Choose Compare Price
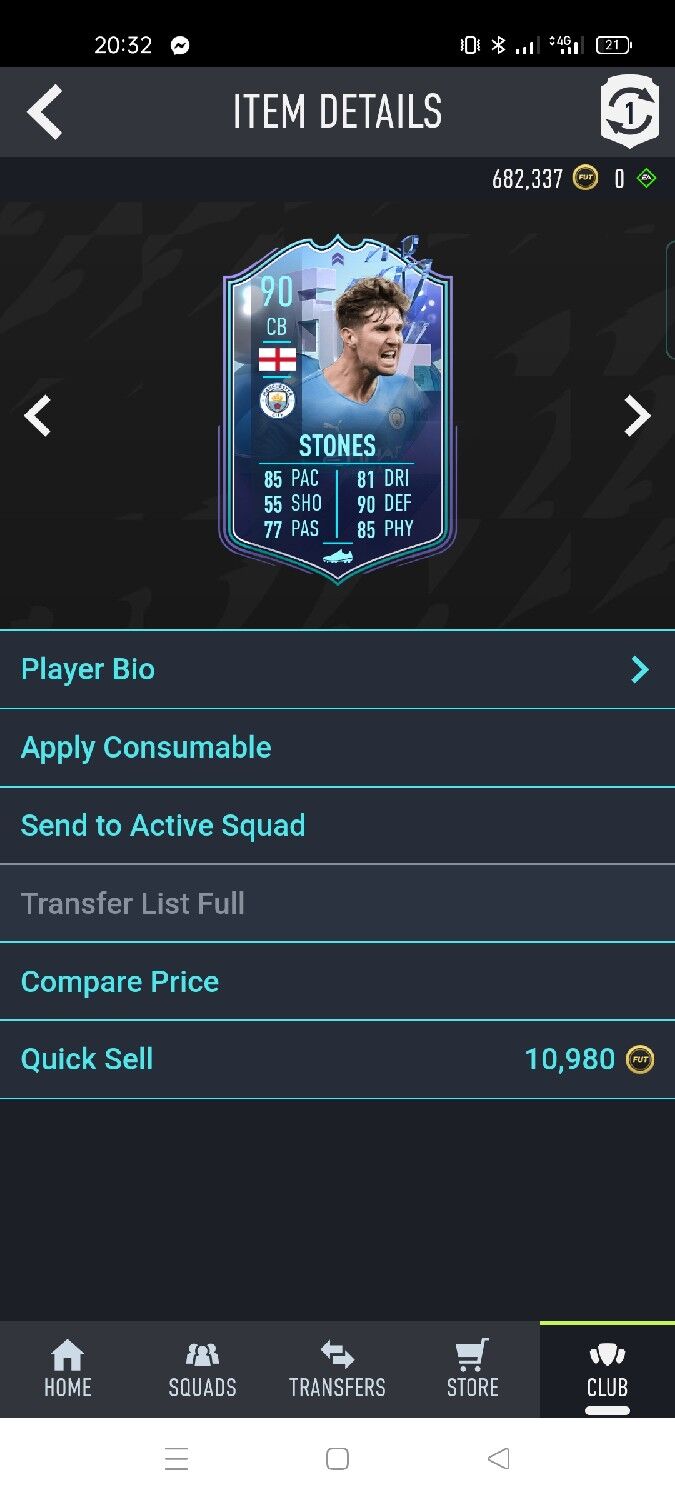This screenshot has height=1500, width=675. 337,981
